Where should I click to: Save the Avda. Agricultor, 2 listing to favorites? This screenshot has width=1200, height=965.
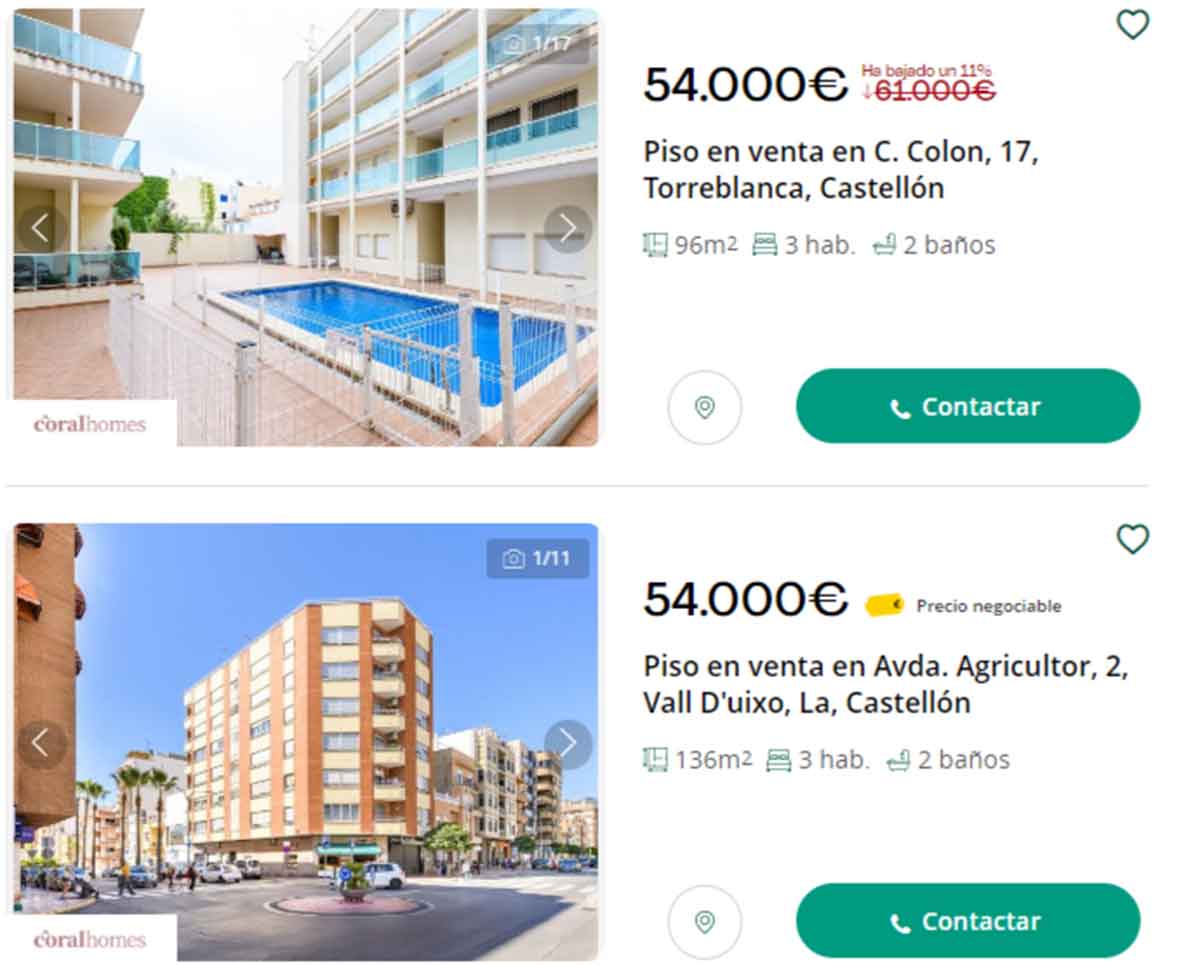[1132, 539]
